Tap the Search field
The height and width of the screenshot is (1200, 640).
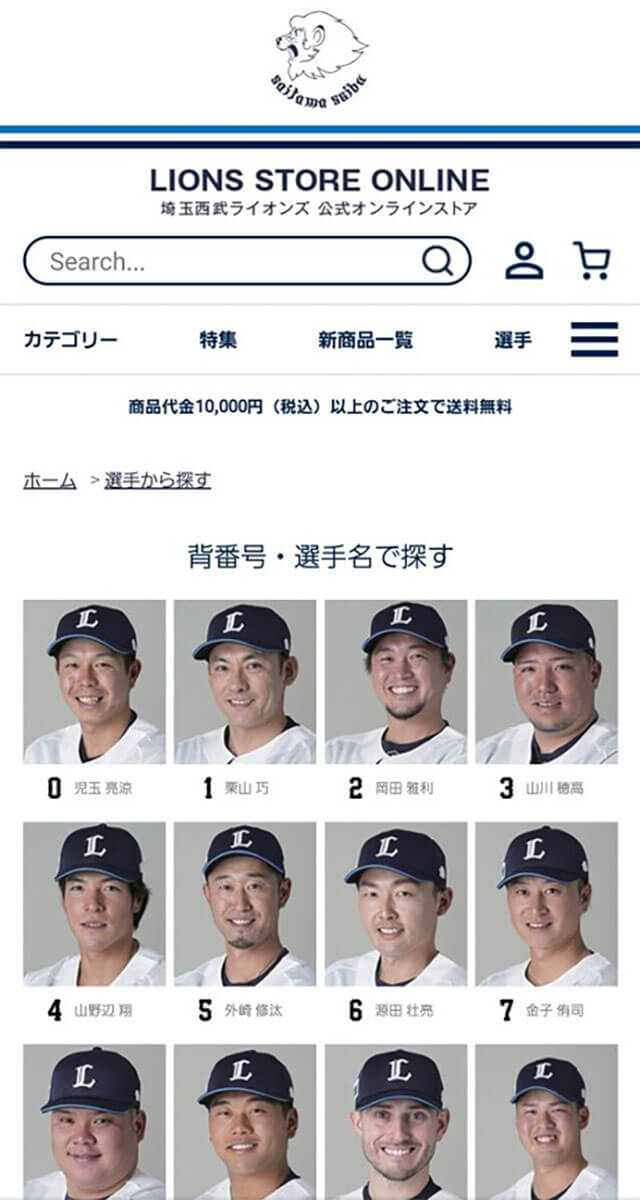click(x=246, y=262)
